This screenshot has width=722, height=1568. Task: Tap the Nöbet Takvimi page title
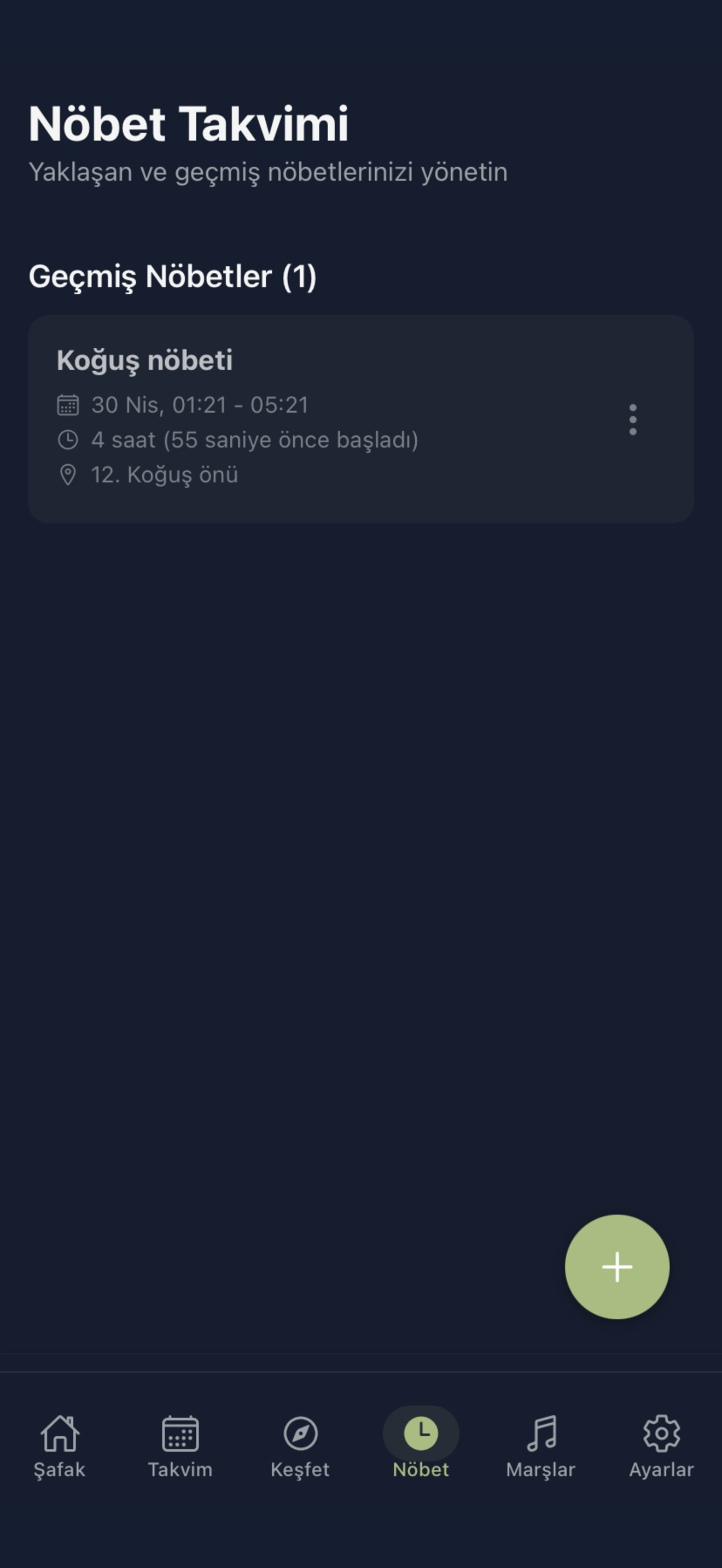(189, 125)
